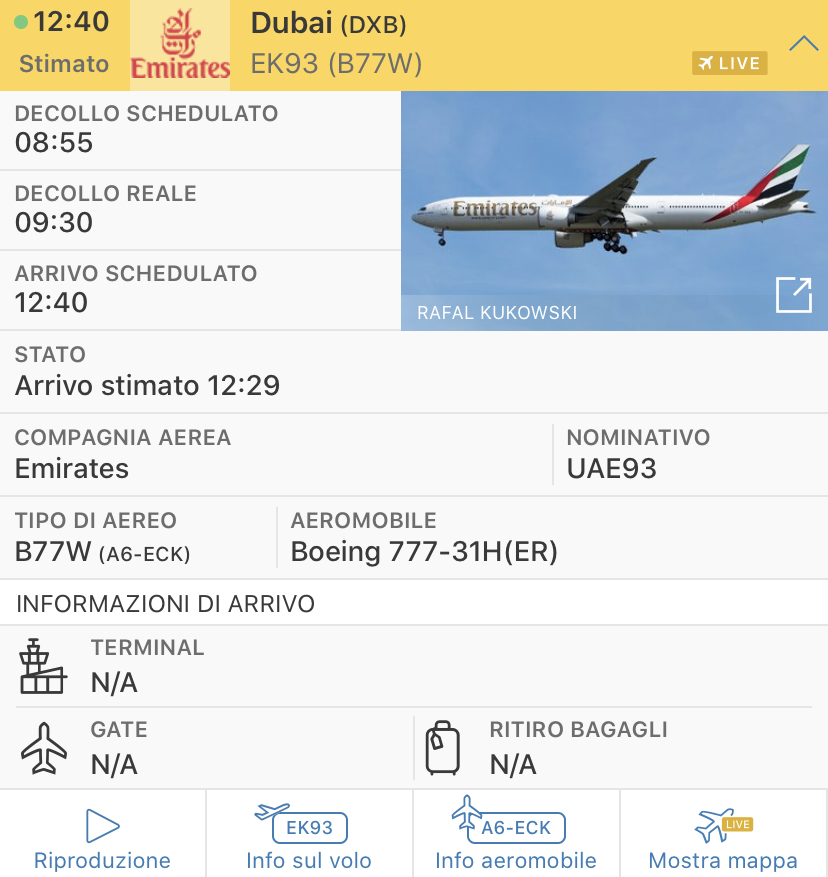The width and height of the screenshot is (828, 877).
Task: Show the live flight map
Action: 723,838
